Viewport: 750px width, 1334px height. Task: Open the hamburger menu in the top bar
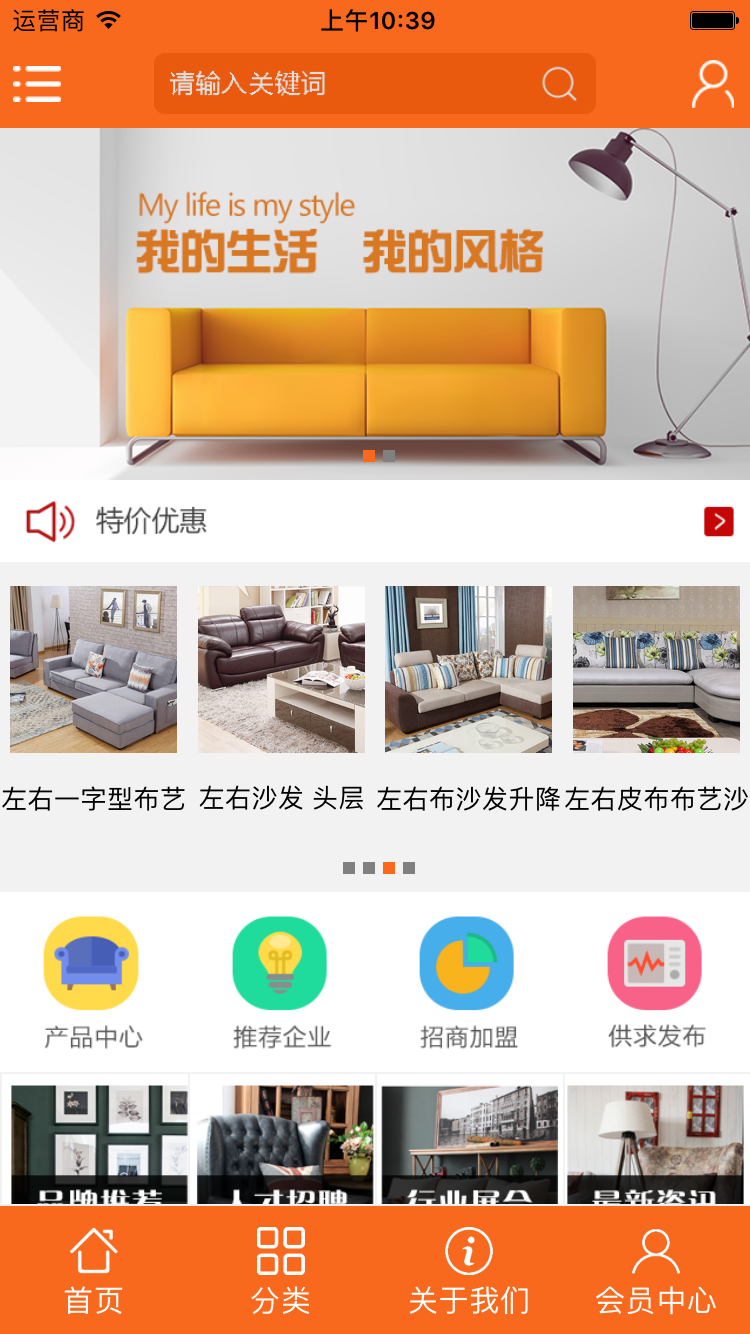37,84
